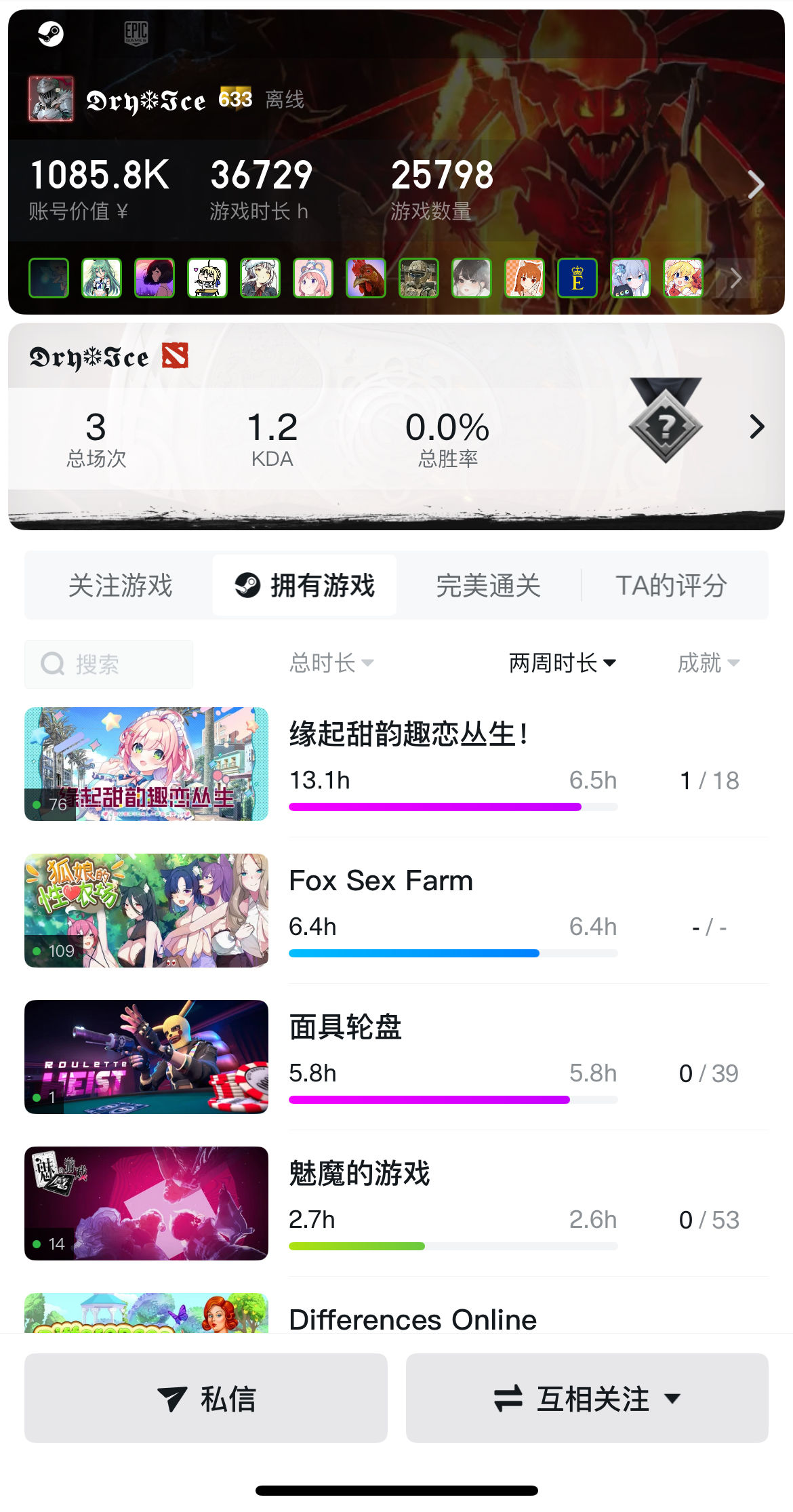Open the TA的评分 tab

[671, 585]
